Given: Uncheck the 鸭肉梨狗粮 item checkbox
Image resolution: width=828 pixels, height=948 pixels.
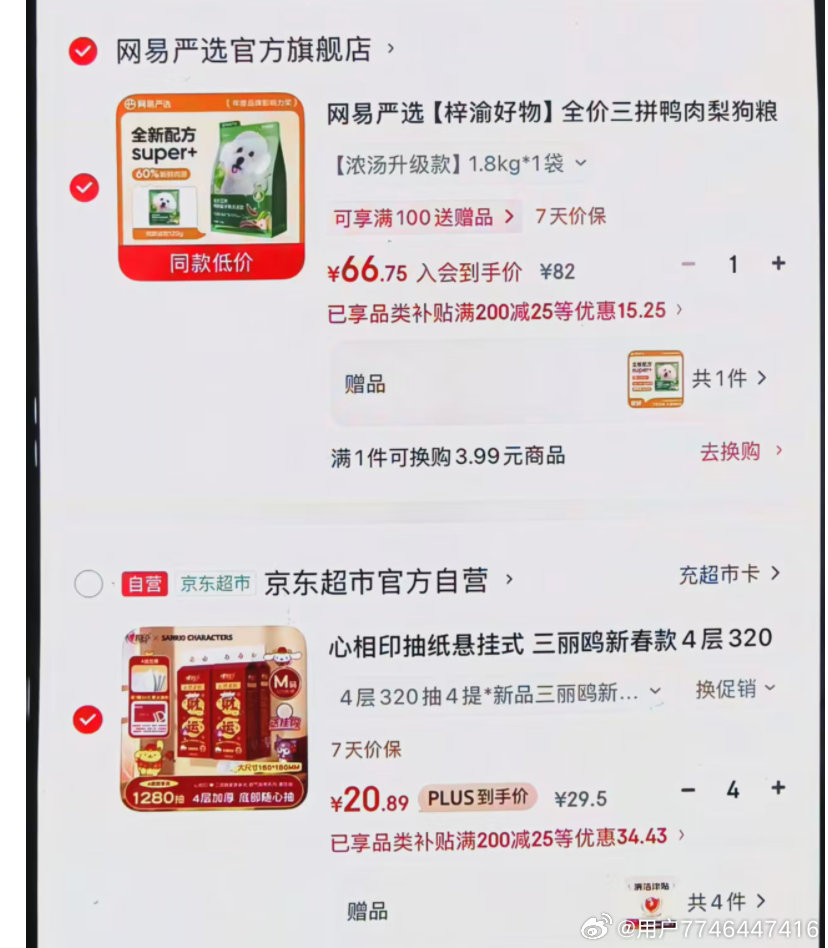Looking at the screenshot, I should 84,187.
